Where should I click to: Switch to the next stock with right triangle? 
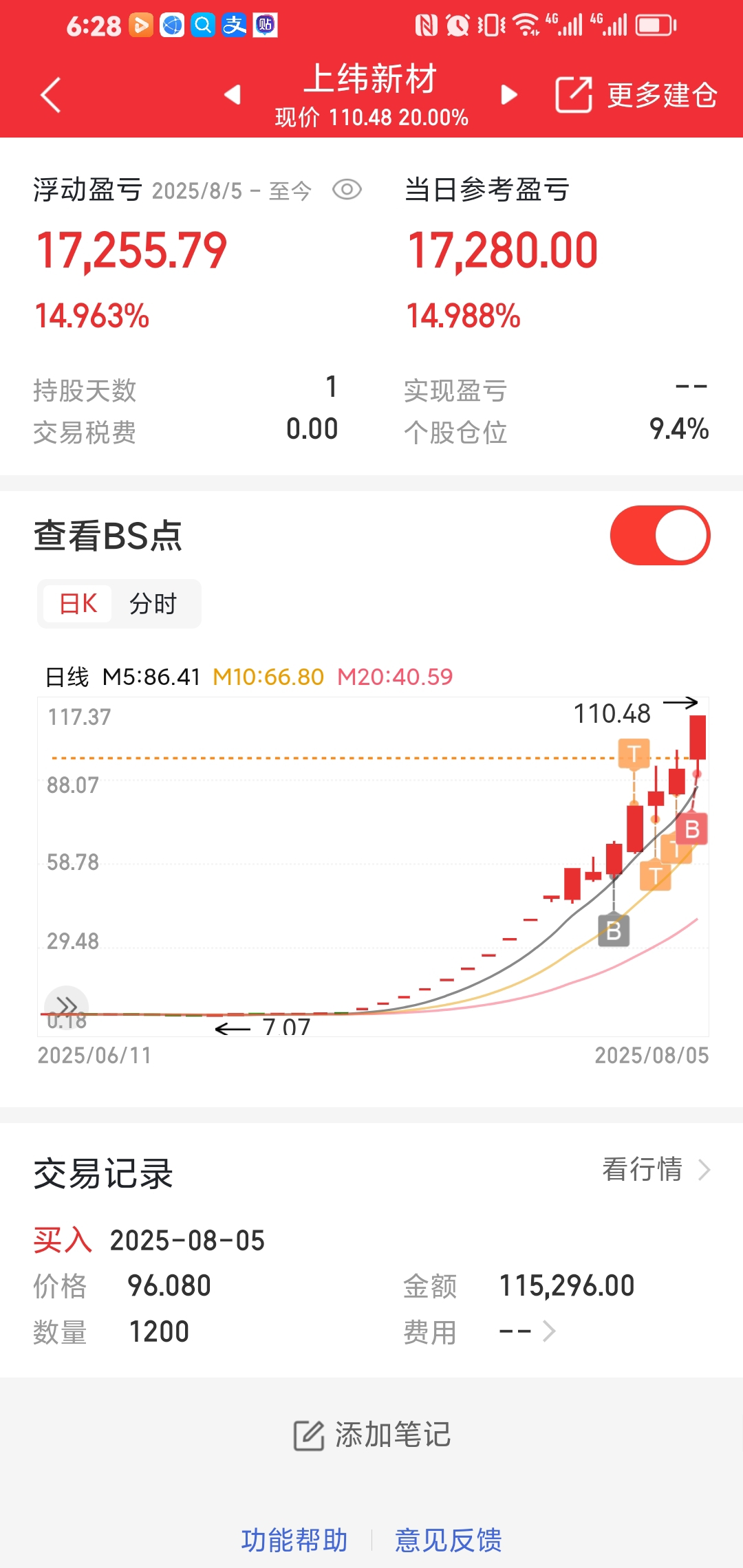coord(509,95)
